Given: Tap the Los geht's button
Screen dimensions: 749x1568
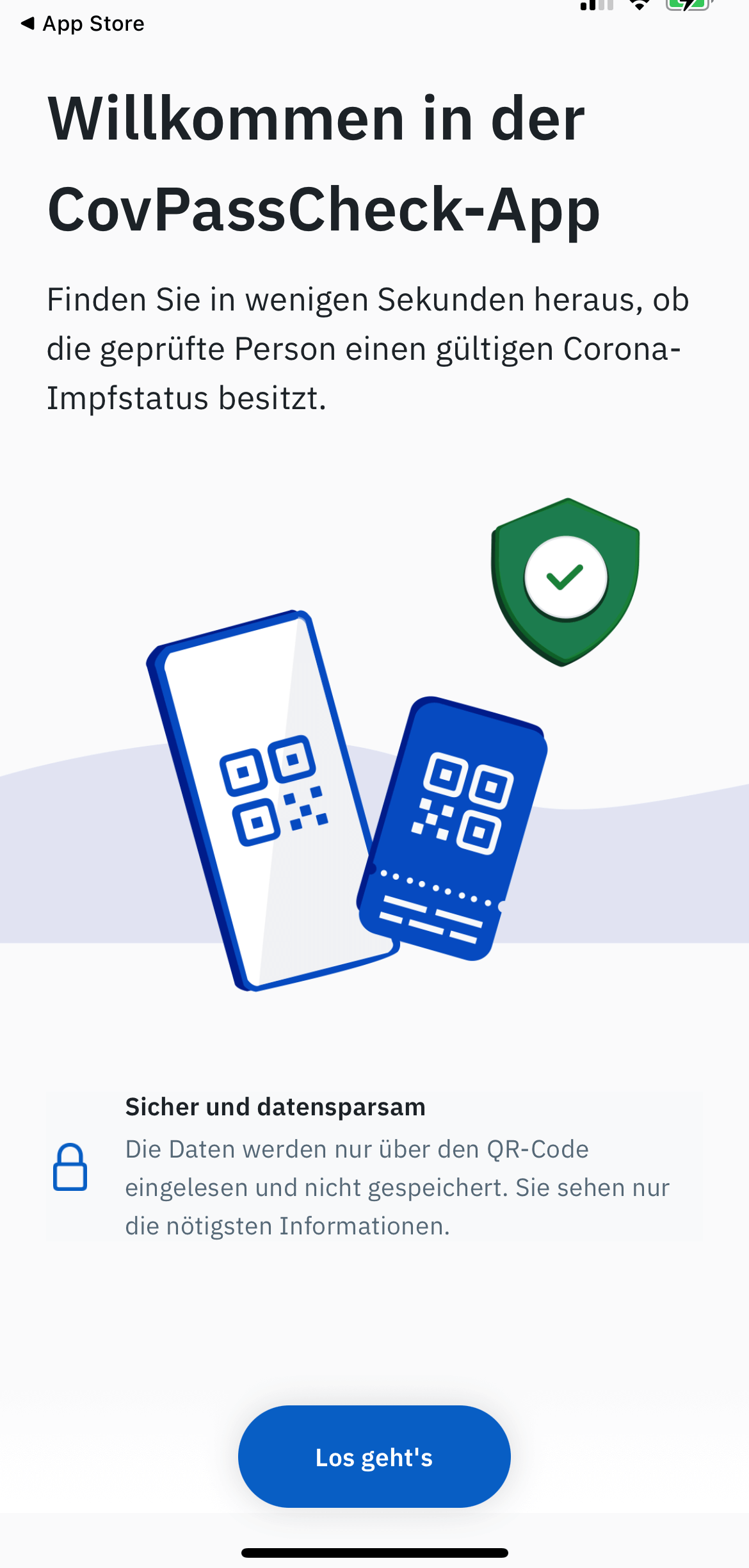Looking at the screenshot, I should (374, 1457).
